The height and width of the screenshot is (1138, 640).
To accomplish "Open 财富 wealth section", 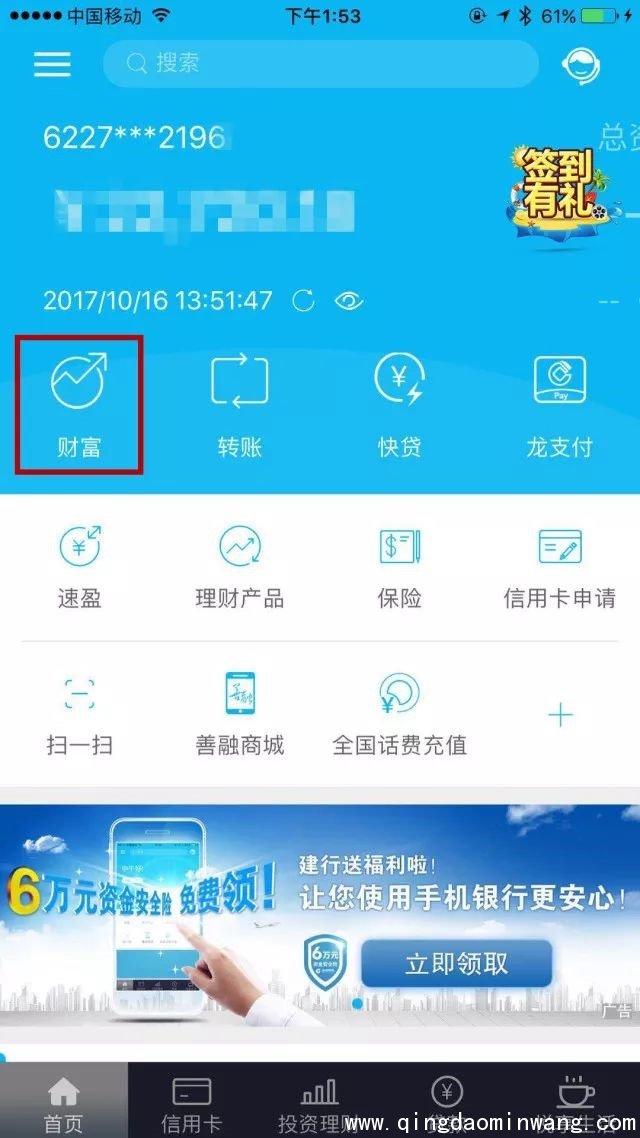I will point(79,404).
